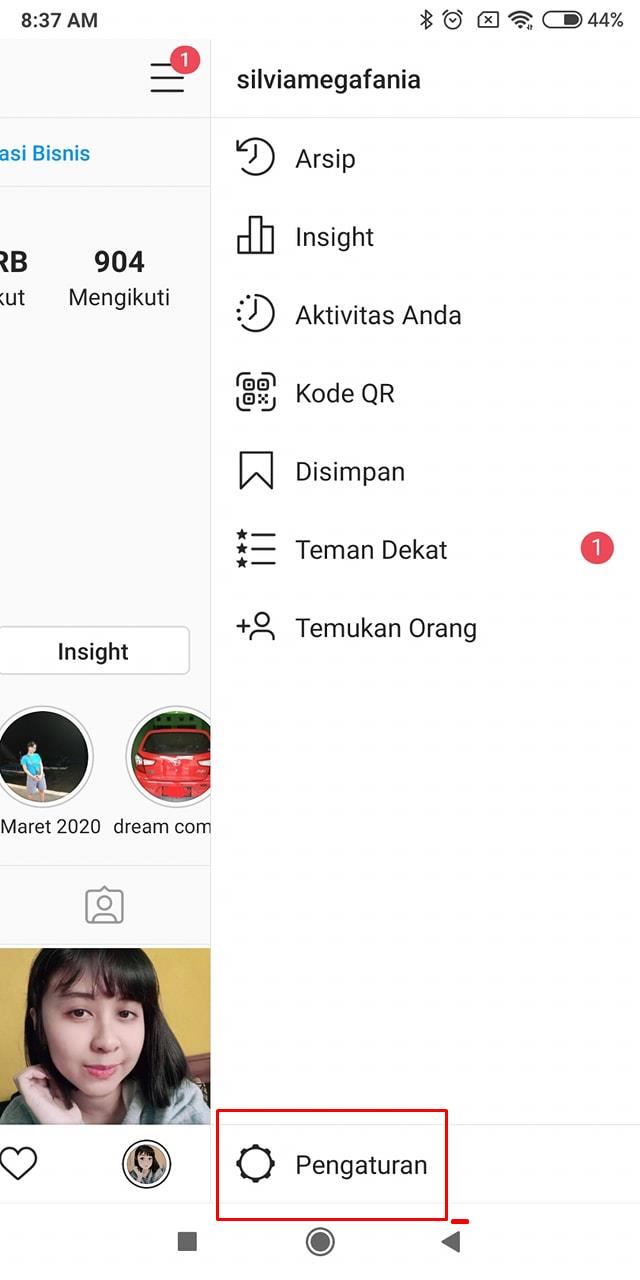Select Temukan Orang
Screen dimensions: 640x1280
point(385,628)
